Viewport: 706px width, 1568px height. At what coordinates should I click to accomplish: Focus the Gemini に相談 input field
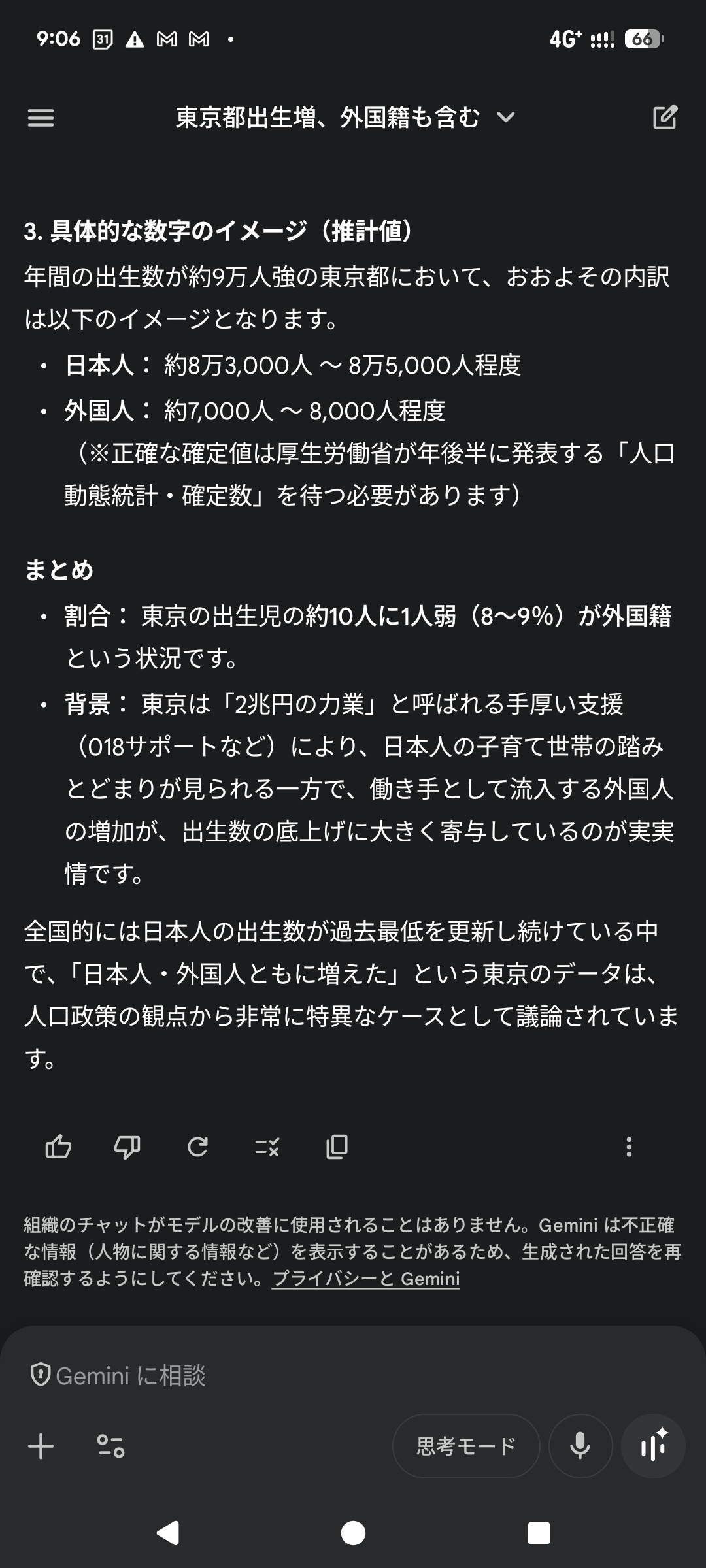(x=327, y=1375)
